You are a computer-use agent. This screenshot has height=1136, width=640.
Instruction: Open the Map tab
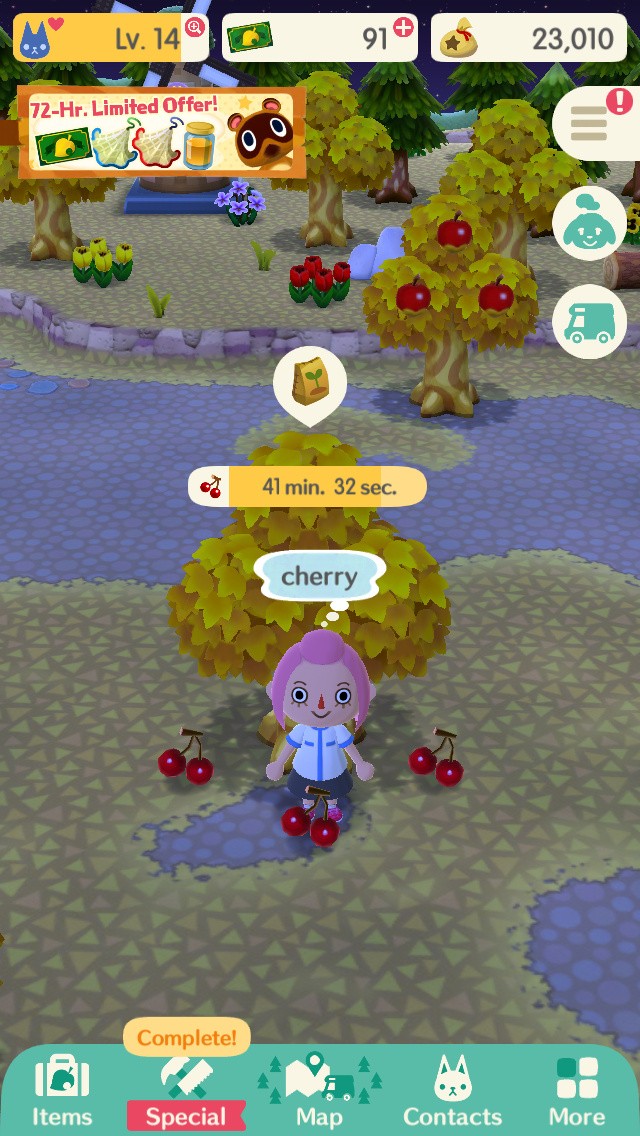pos(319,1093)
